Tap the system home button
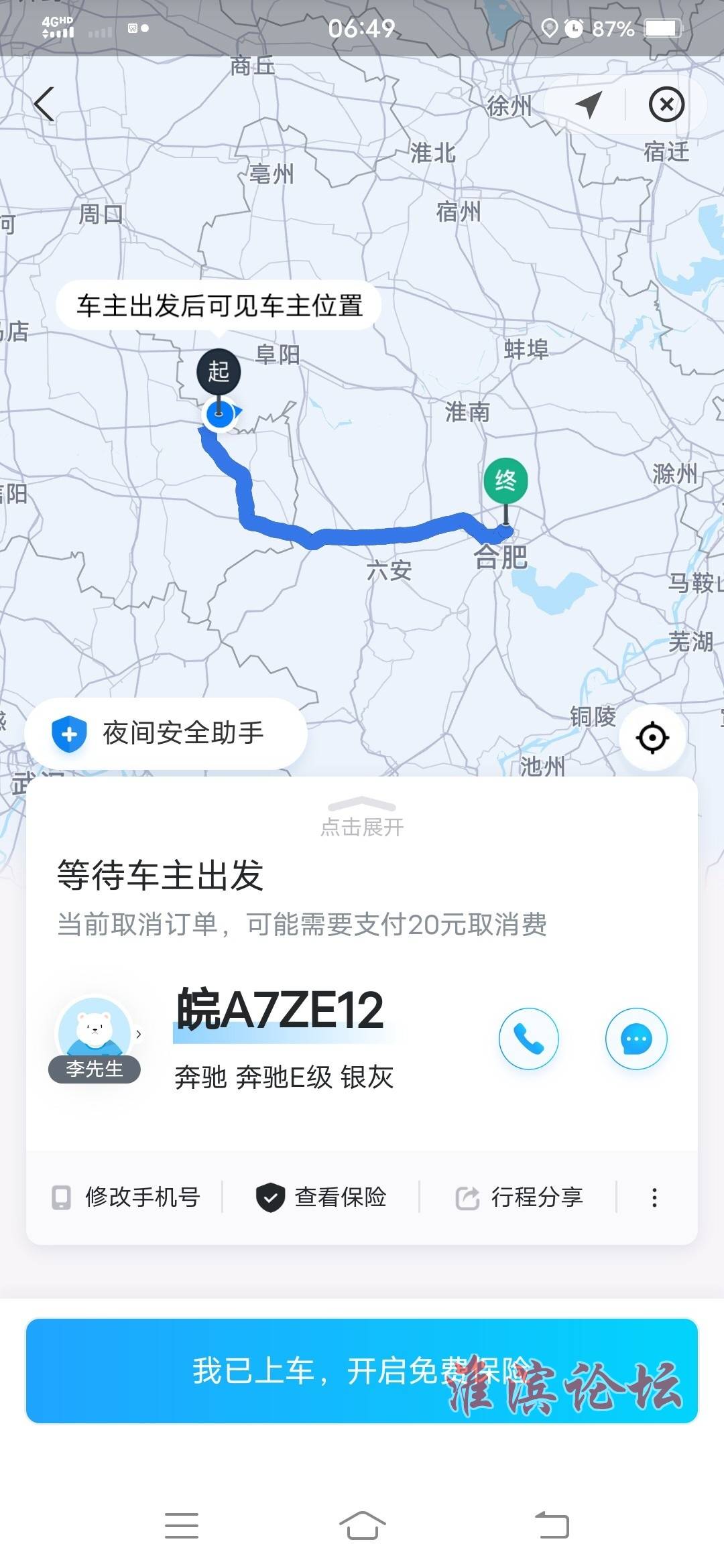Image resolution: width=724 pixels, height=1568 pixels. [362, 1525]
